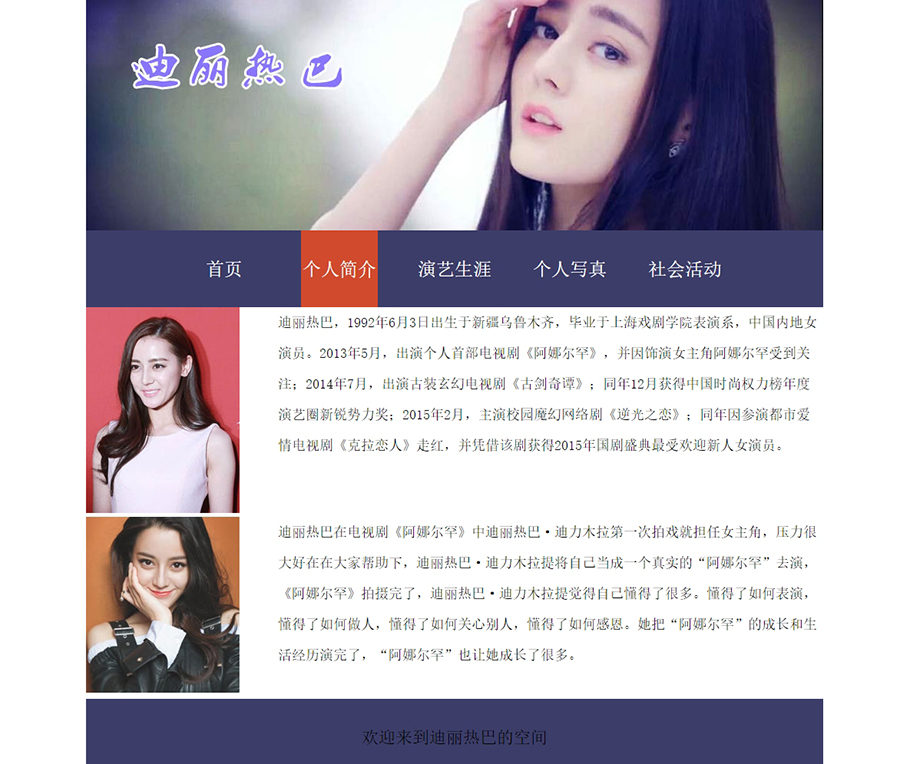The image size is (900, 764).
Task: Open the 社会活动 tab
Action: click(x=684, y=269)
